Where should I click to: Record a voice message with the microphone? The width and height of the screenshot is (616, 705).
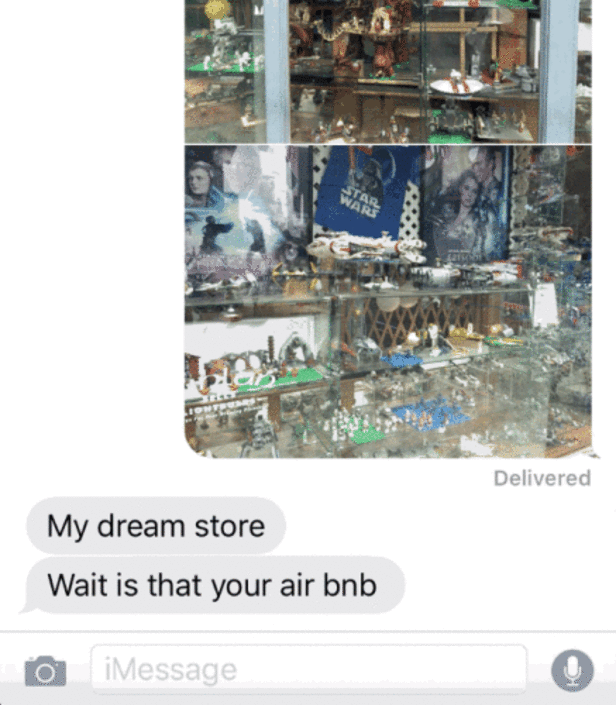click(x=571, y=669)
